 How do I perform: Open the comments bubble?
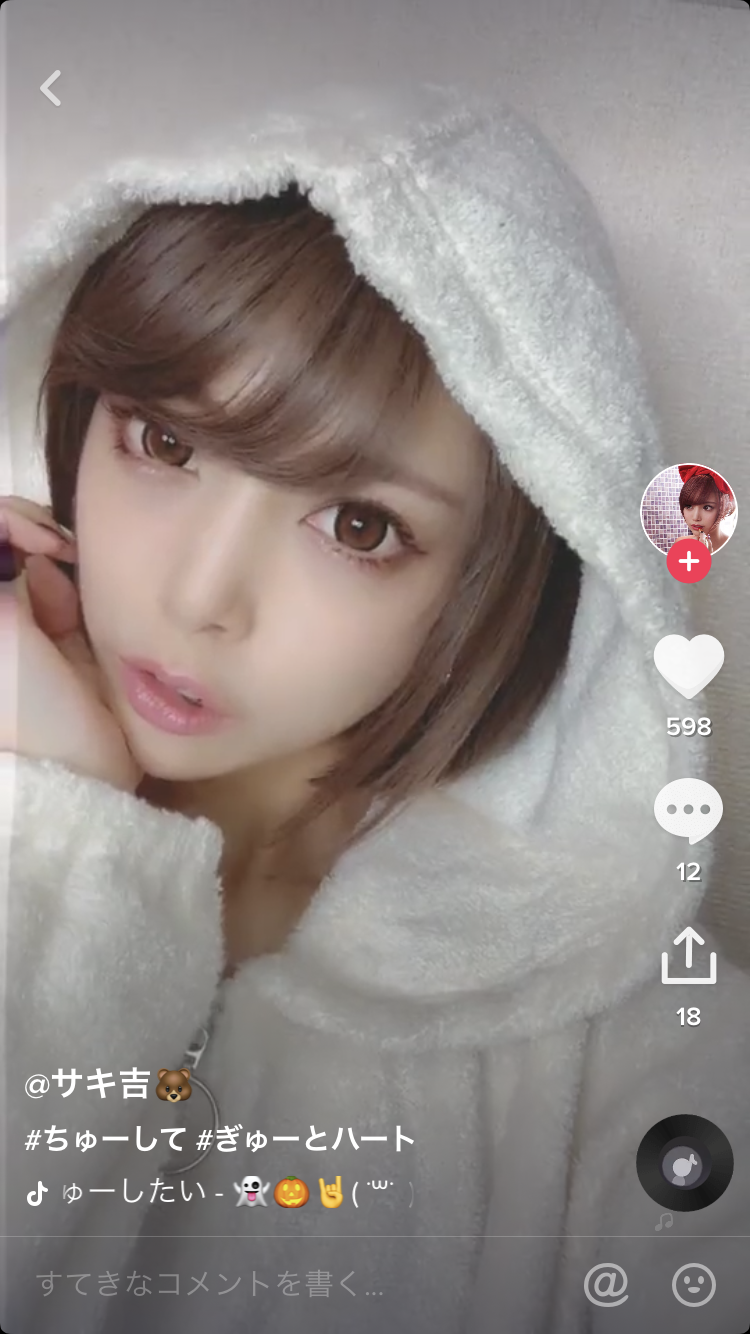(688, 811)
